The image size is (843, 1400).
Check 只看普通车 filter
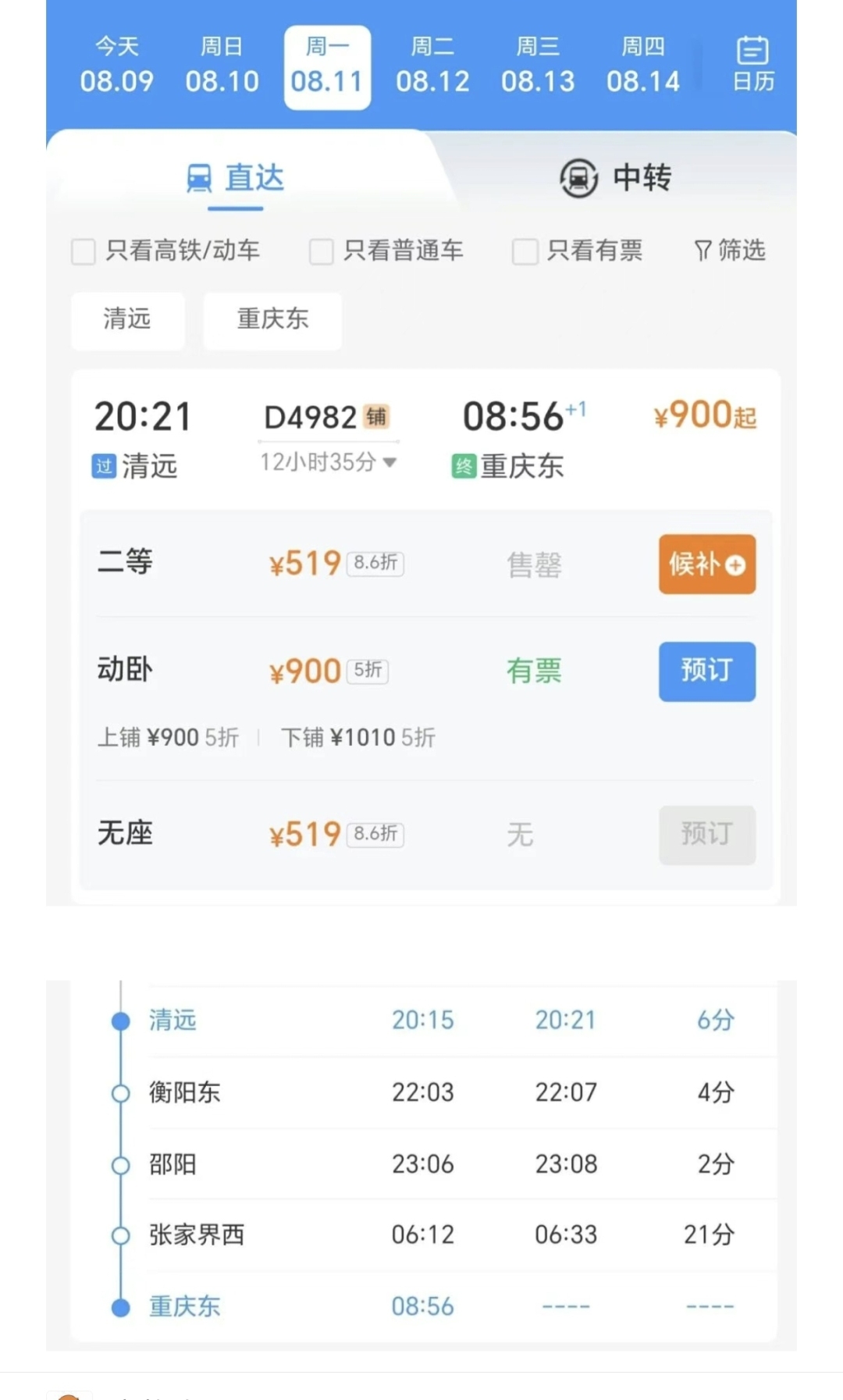tap(321, 251)
